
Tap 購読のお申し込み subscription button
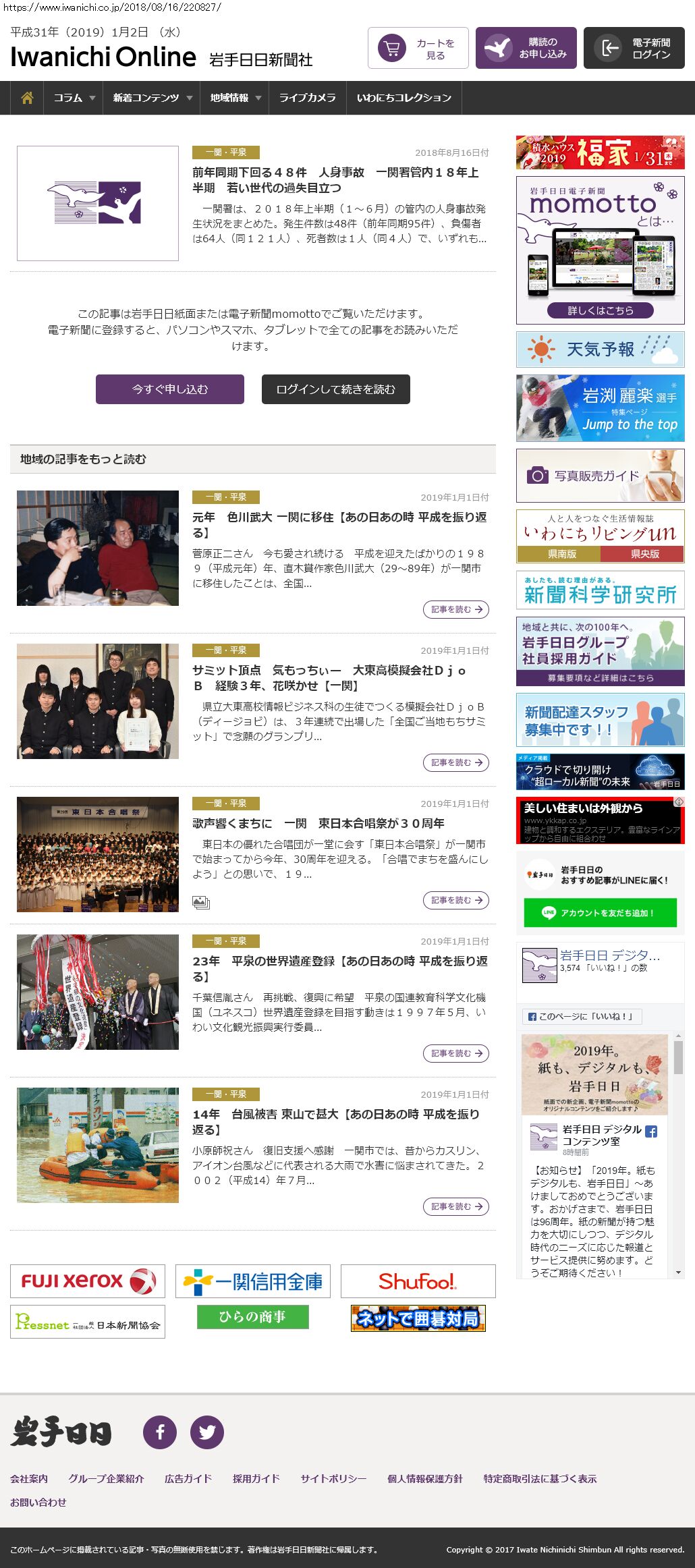tap(526, 48)
